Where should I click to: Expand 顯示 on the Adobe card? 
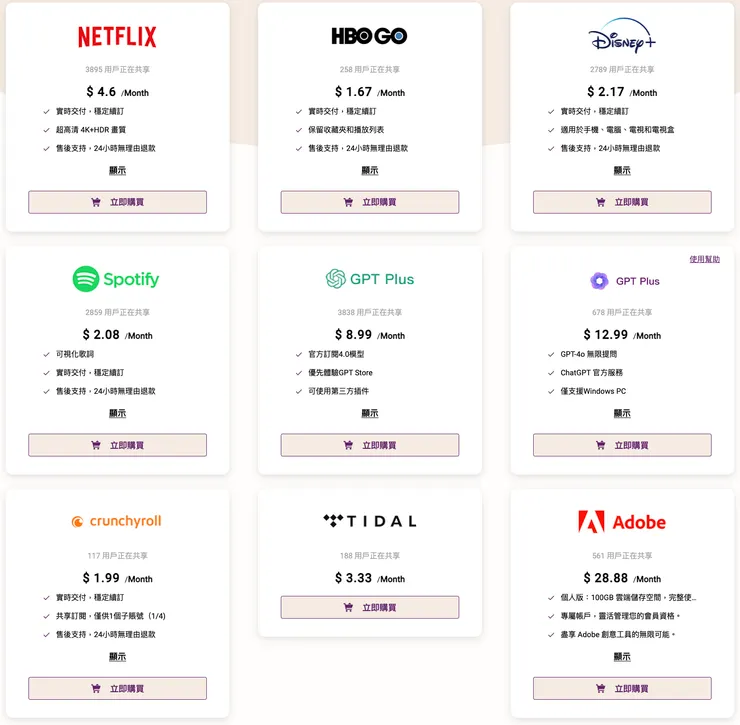pyautogui.click(x=622, y=657)
